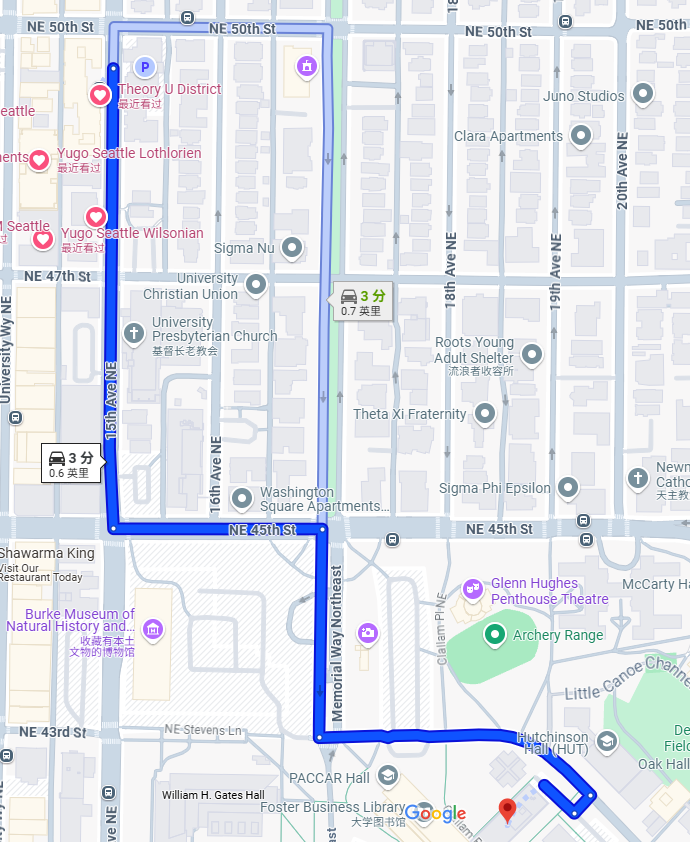Open Burke Museum of Natural History pin
The height and width of the screenshot is (842, 690).
[x=152, y=628]
